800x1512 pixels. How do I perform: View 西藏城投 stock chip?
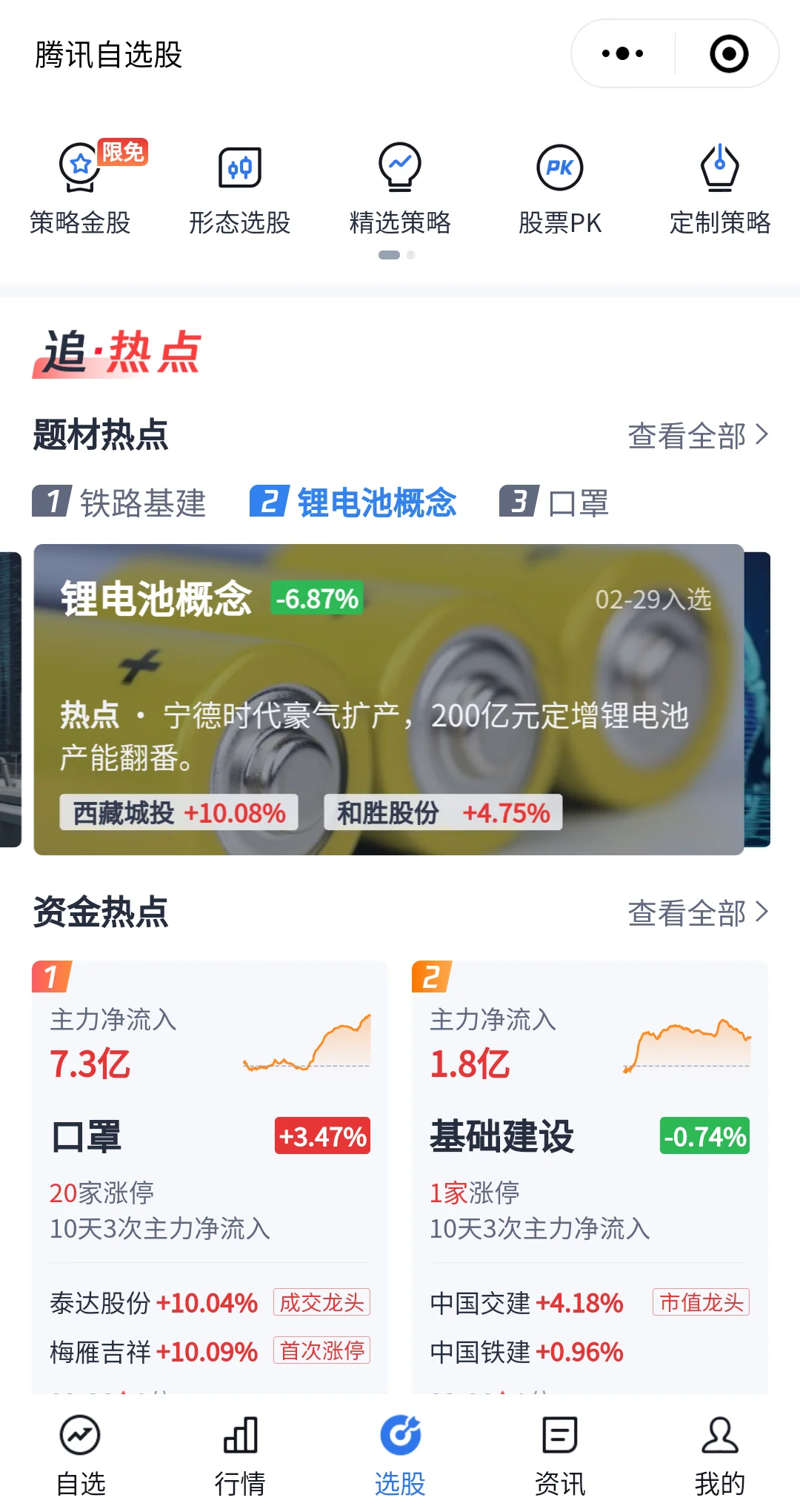point(179,813)
